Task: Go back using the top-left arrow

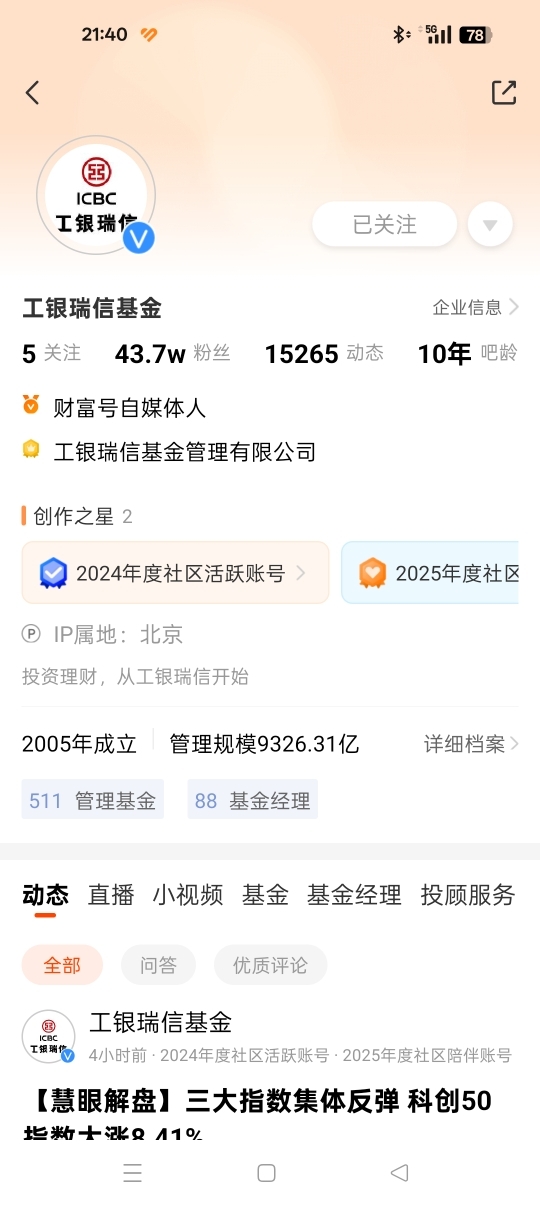Action: 33,93
